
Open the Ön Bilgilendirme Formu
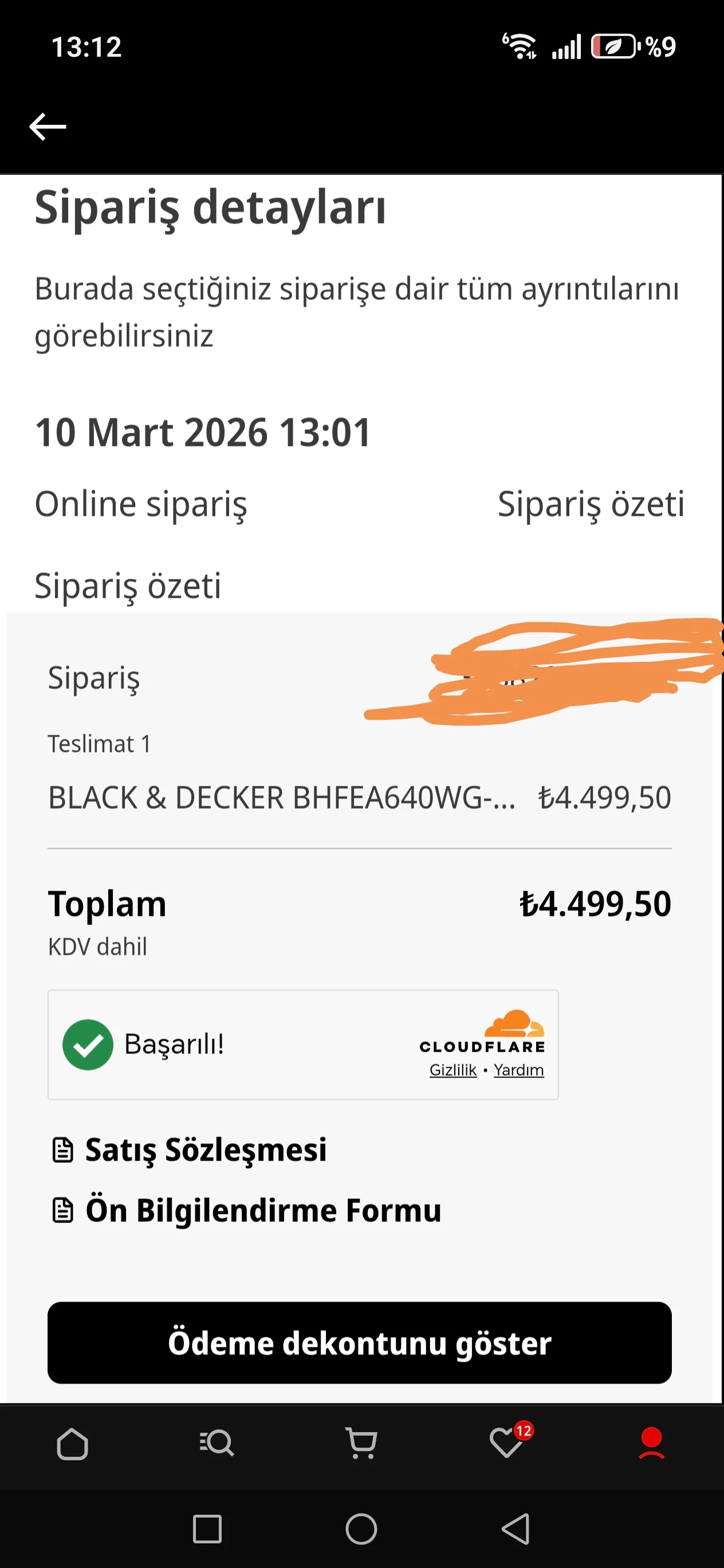click(x=262, y=1210)
